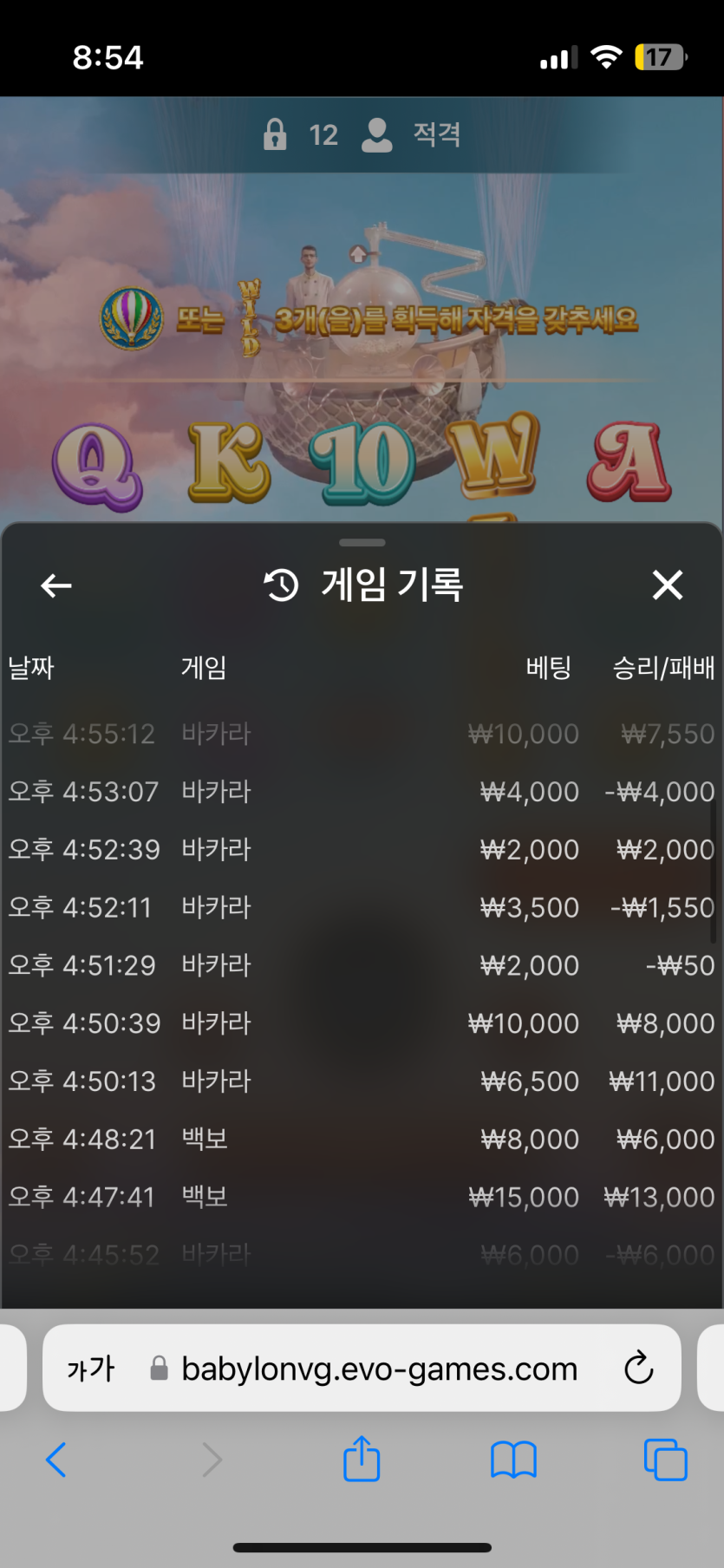The height and width of the screenshot is (1568, 724).
Task: Show all open Safari tabs
Action: (x=665, y=1460)
